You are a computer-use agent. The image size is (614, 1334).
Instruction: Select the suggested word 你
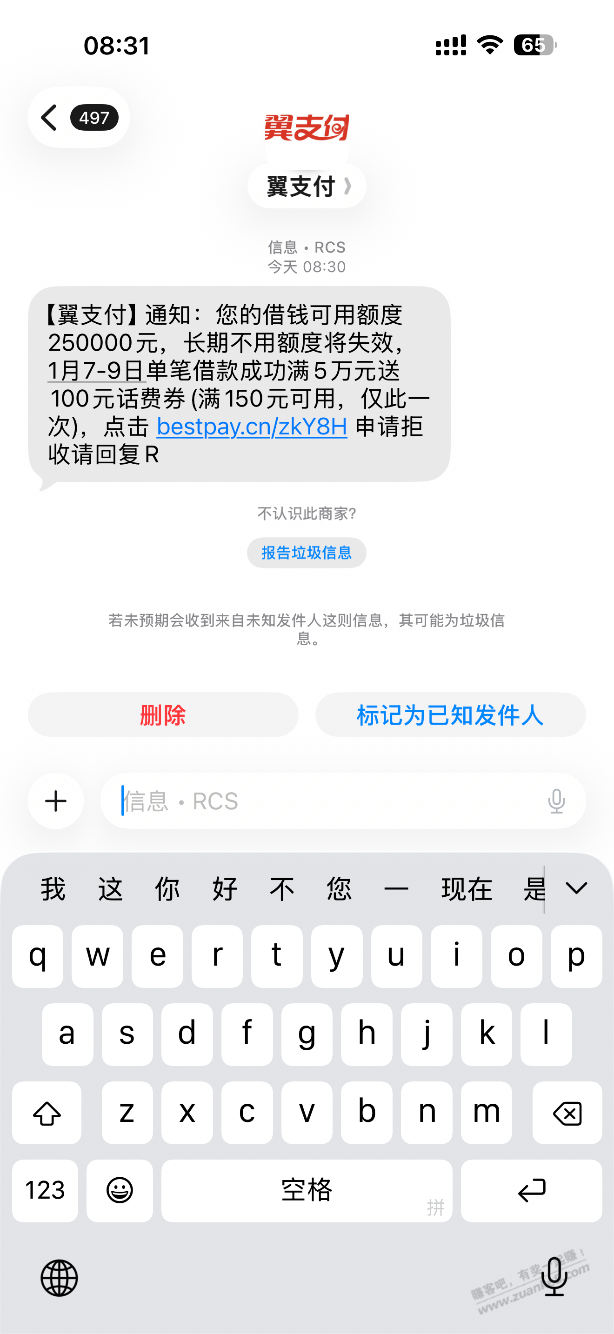tap(167, 888)
